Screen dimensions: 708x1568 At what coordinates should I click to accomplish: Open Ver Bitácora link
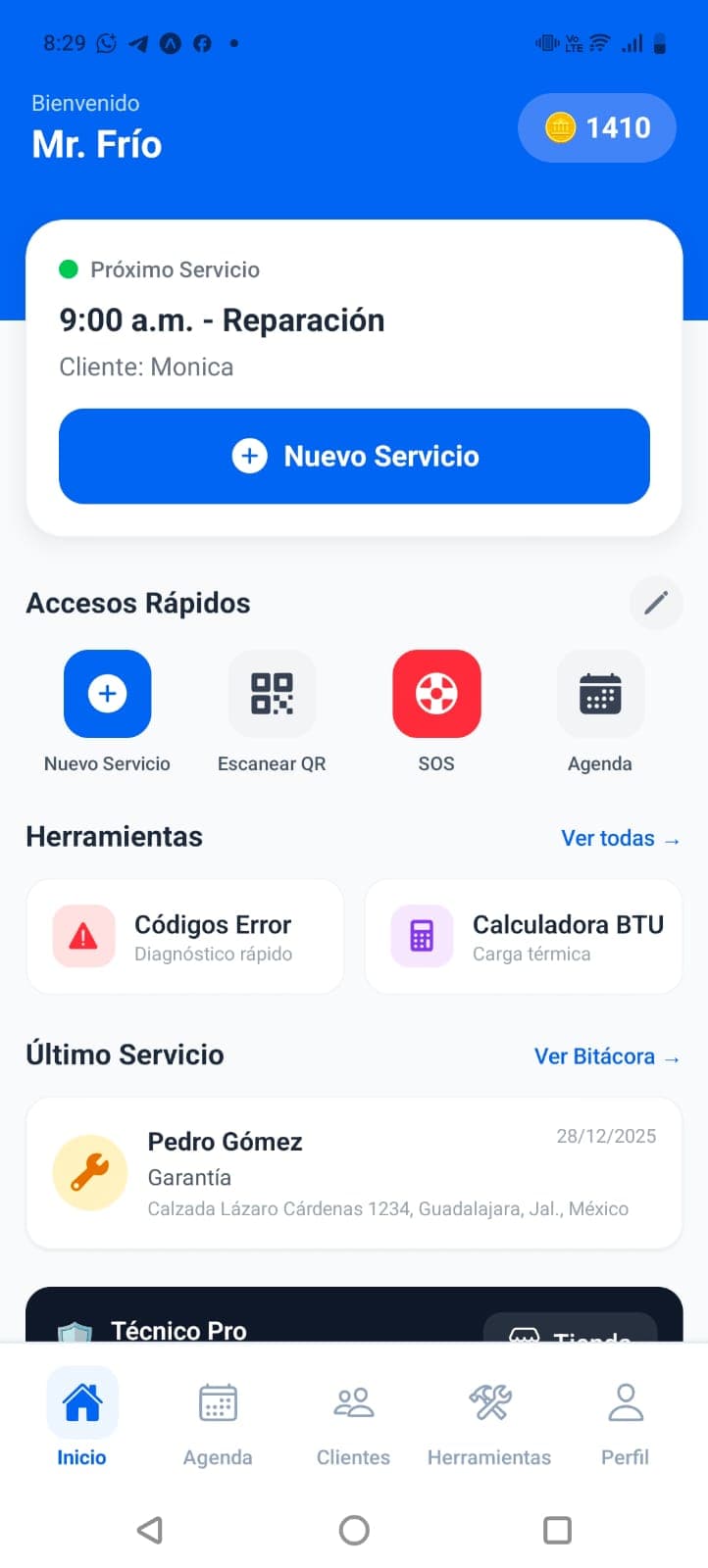click(x=606, y=1056)
